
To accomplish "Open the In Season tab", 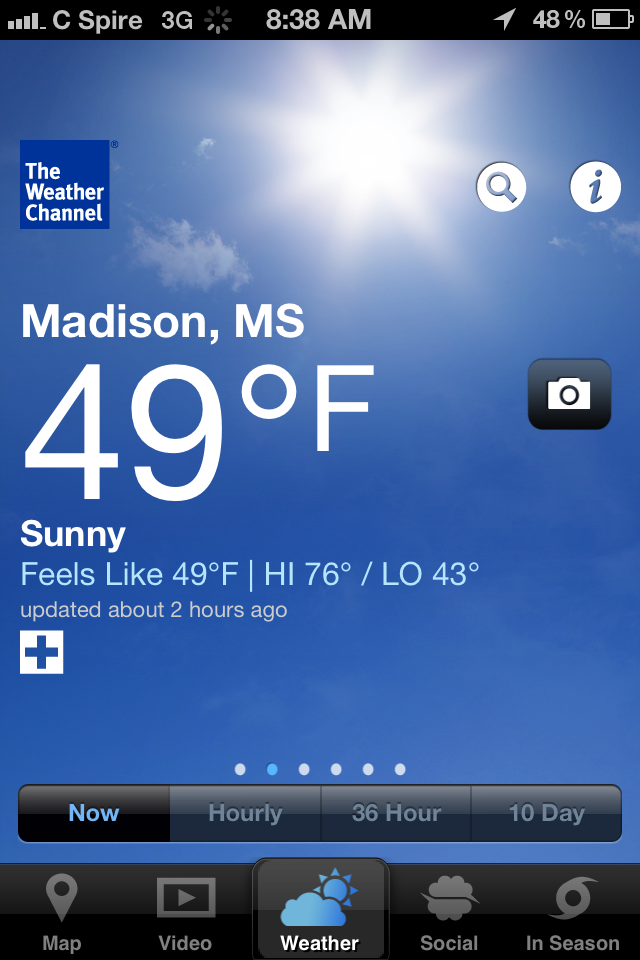I will (x=573, y=912).
